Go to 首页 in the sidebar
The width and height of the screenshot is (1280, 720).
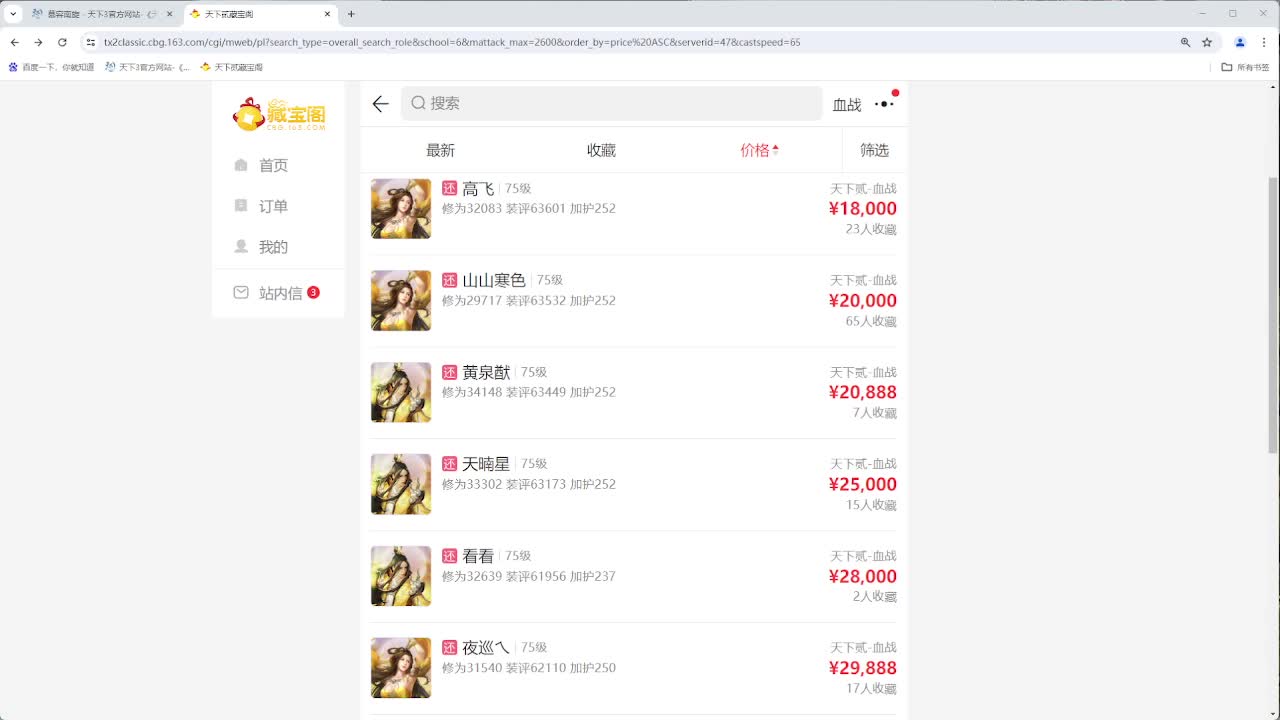[x=273, y=165]
